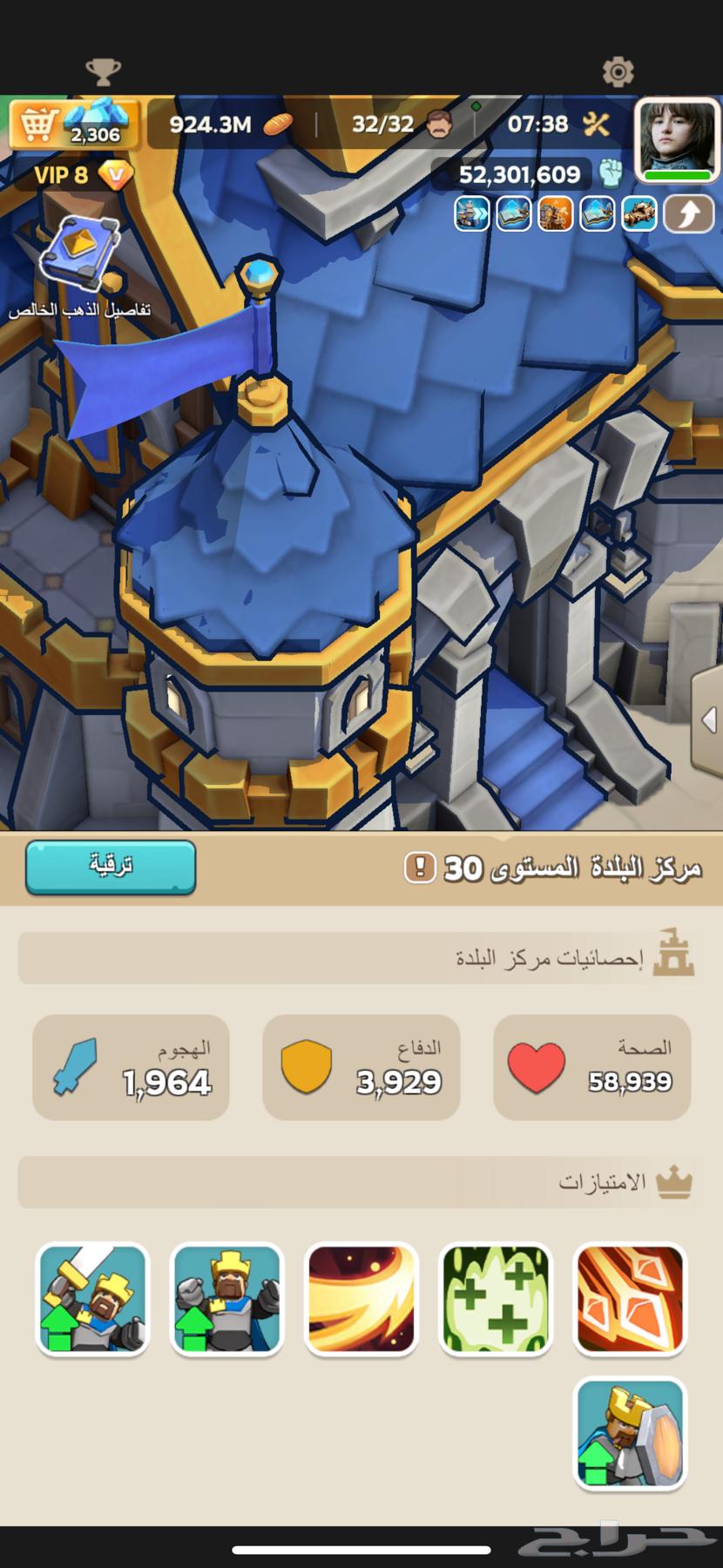
Task: Select the green healing crosses perk
Action: [496, 1299]
